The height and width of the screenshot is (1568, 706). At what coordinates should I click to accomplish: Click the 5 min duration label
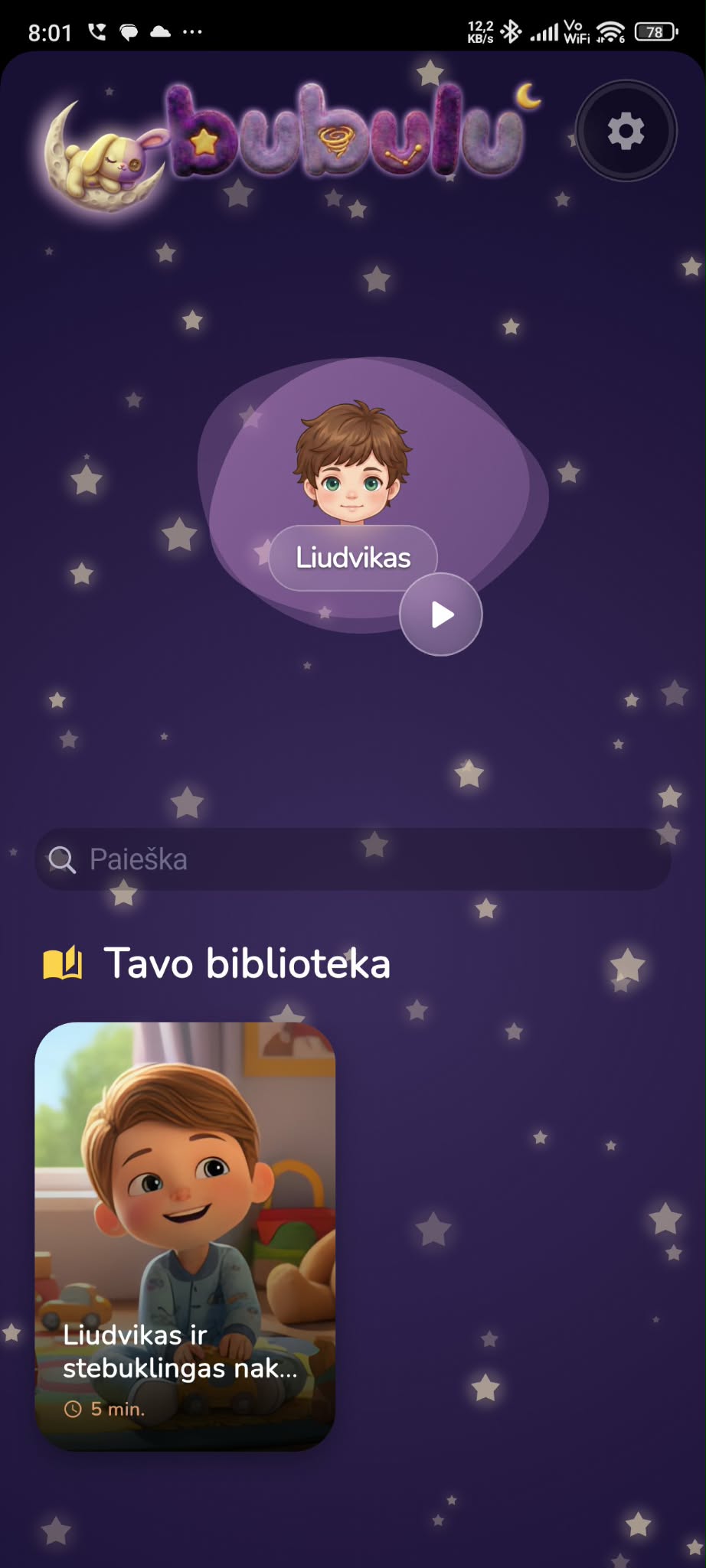116,1409
